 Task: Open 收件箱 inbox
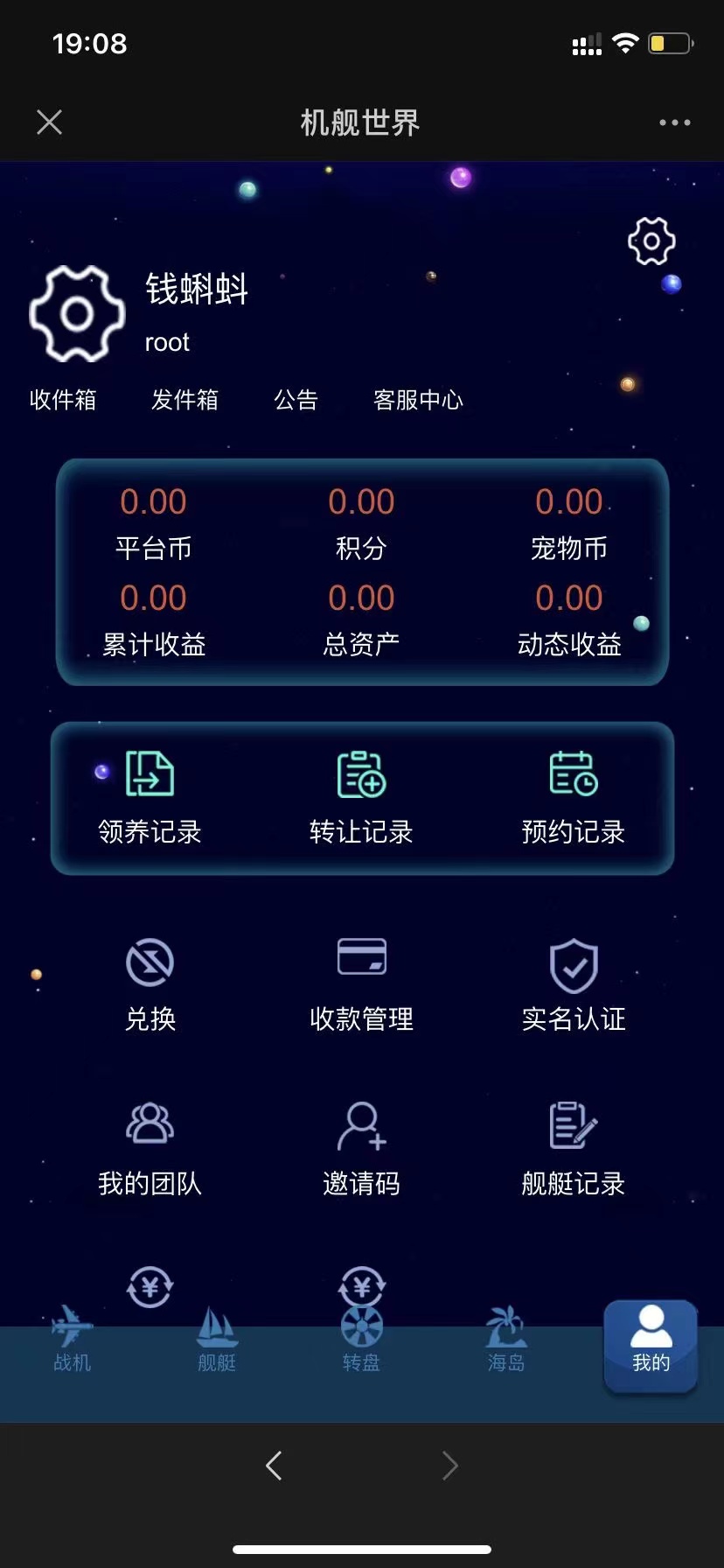[63, 400]
